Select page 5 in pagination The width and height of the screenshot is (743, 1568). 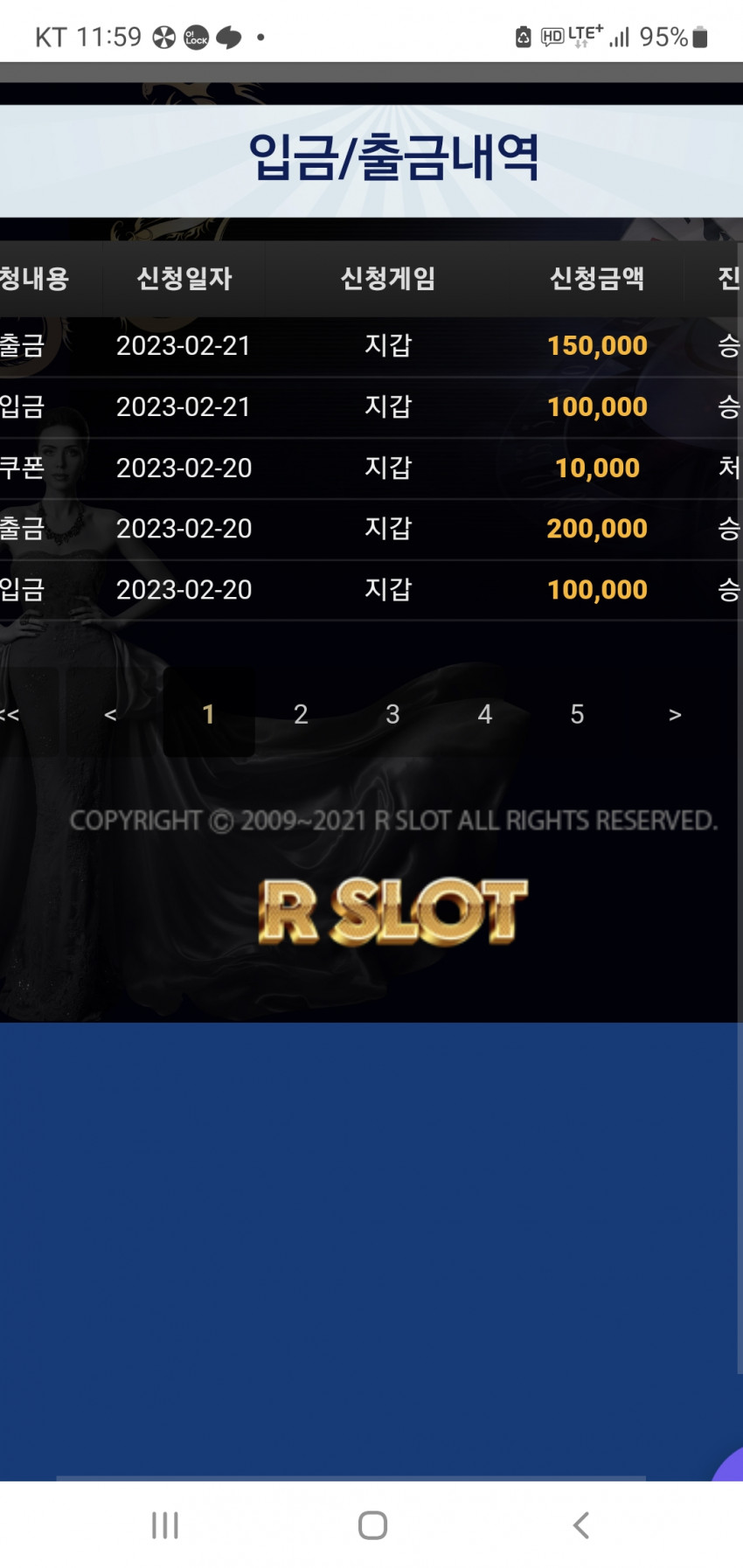(x=577, y=714)
